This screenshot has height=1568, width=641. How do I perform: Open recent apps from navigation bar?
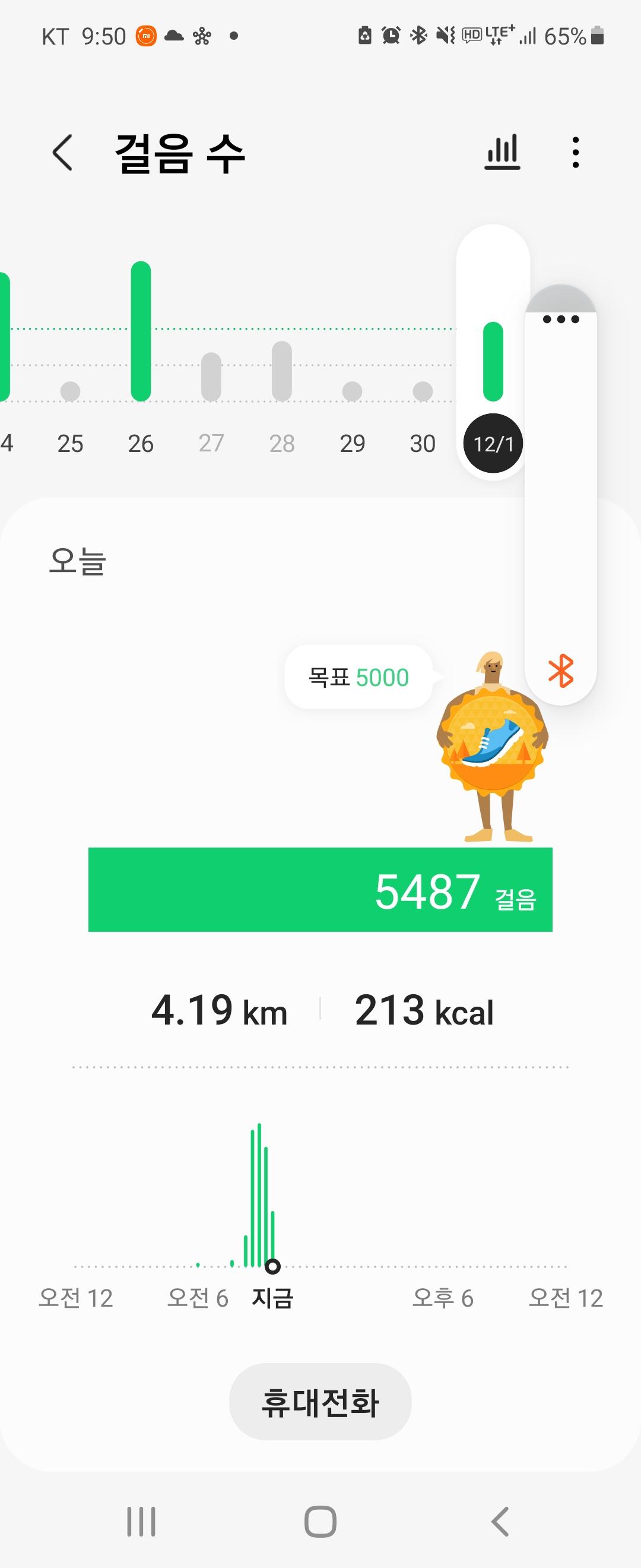point(141,1522)
